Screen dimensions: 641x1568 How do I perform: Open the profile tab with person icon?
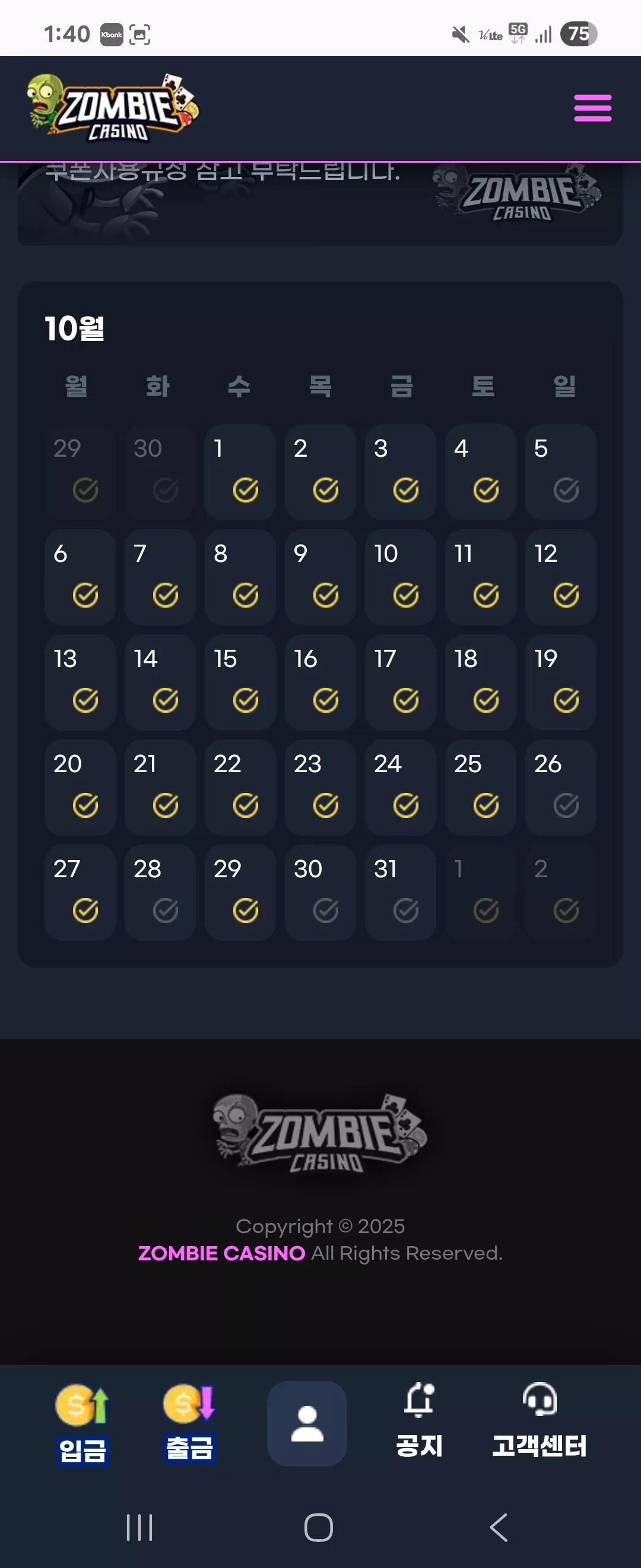(307, 1423)
